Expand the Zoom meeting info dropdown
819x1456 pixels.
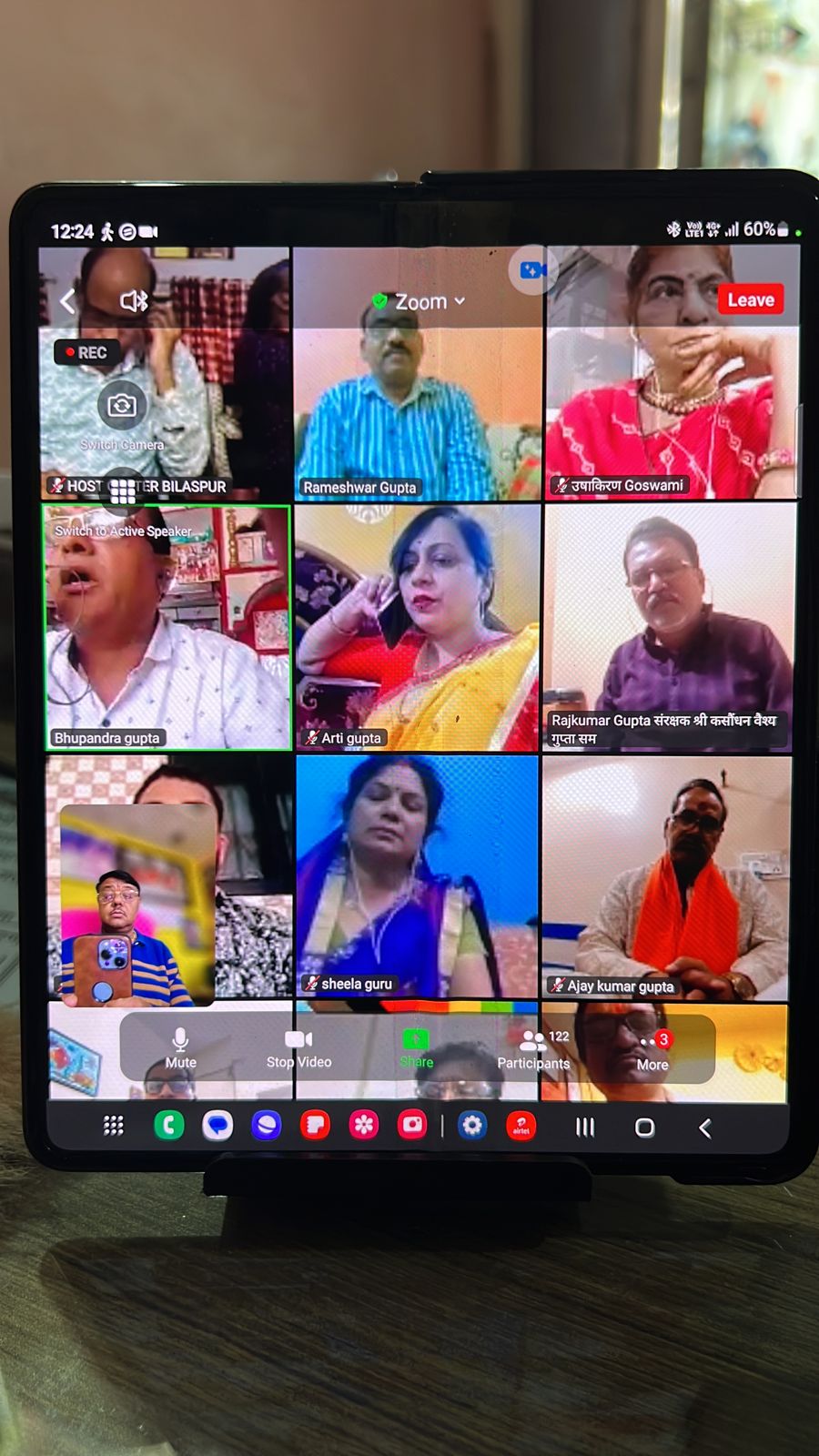click(420, 301)
